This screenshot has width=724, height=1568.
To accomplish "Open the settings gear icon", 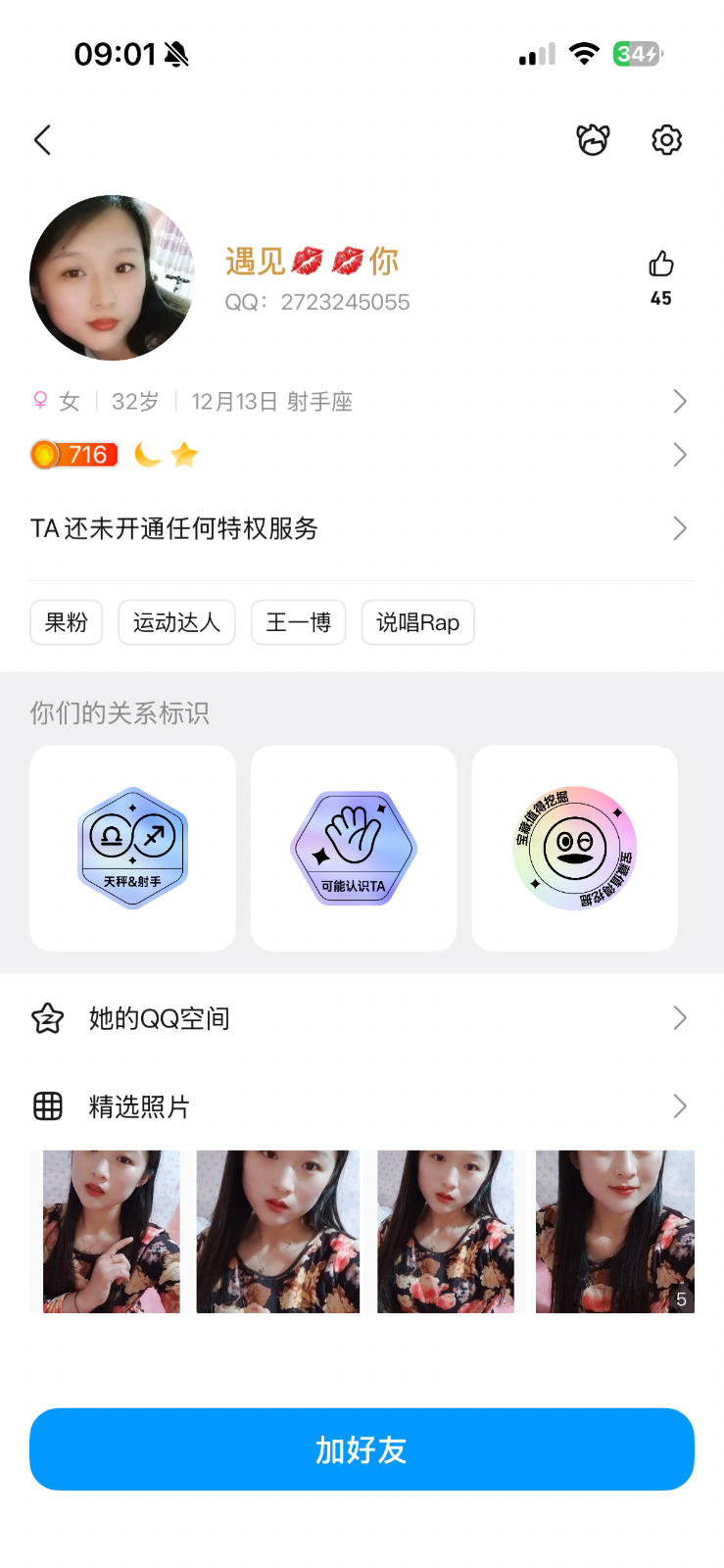I will click(666, 140).
